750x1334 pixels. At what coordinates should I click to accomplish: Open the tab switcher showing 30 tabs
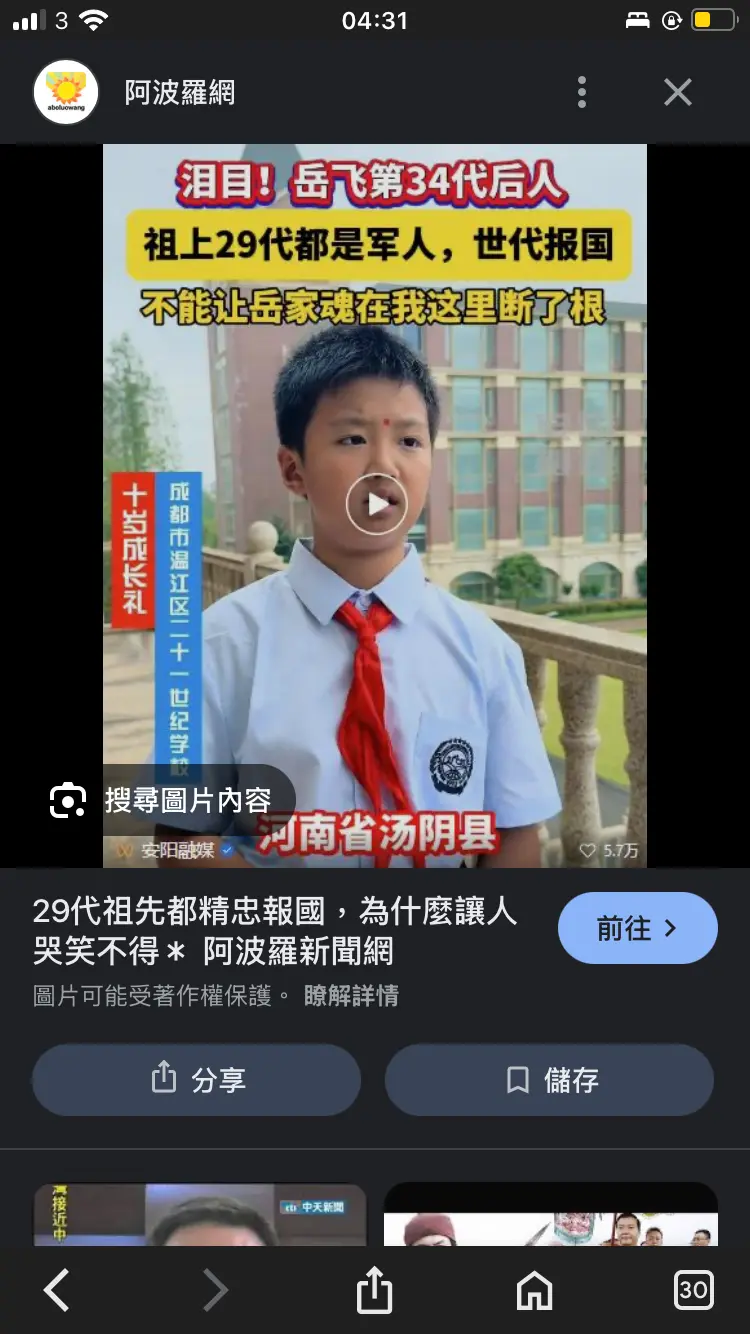[x=693, y=1290]
